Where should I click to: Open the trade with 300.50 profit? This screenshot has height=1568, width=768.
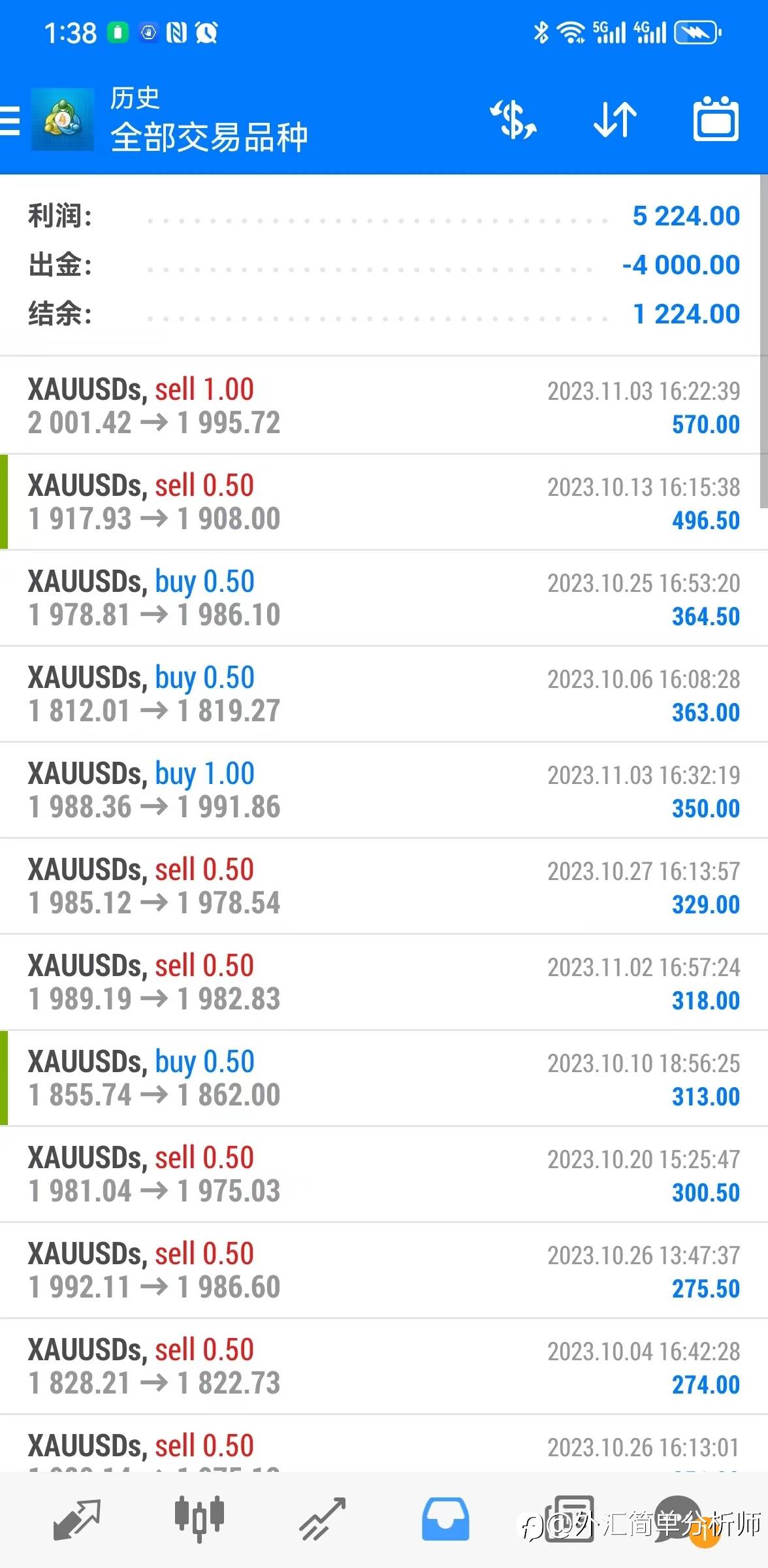[x=384, y=1174]
